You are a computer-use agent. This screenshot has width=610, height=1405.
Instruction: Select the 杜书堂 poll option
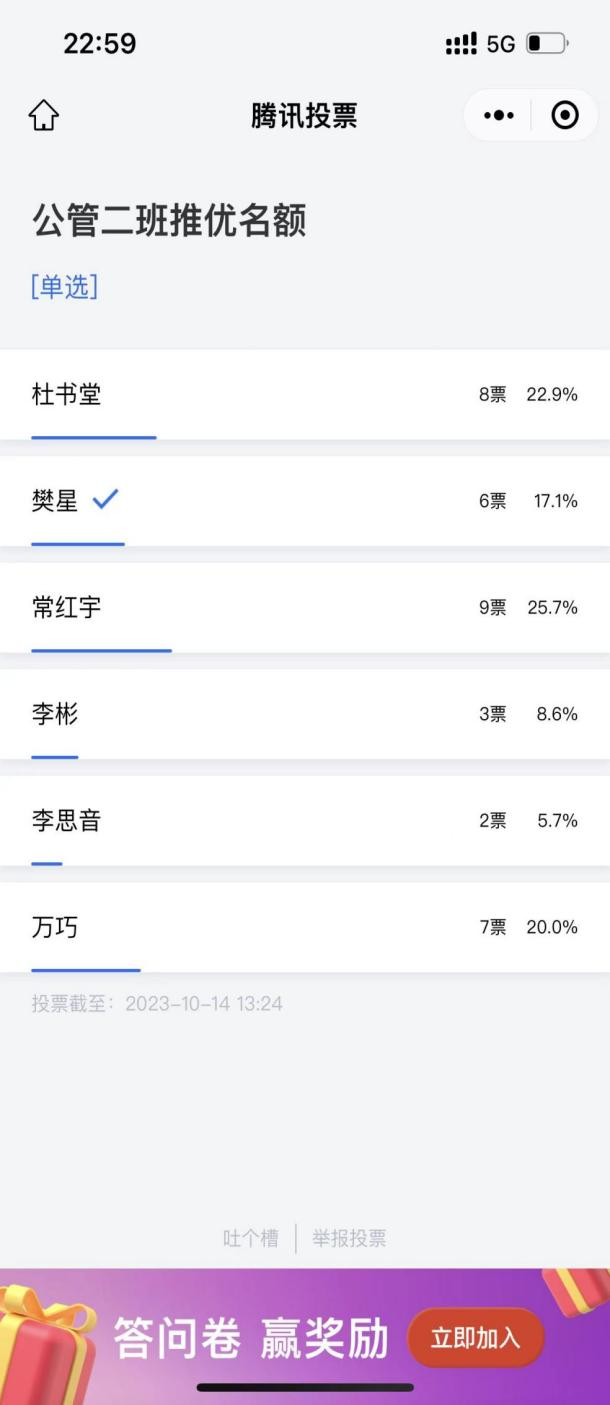(x=304, y=395)
